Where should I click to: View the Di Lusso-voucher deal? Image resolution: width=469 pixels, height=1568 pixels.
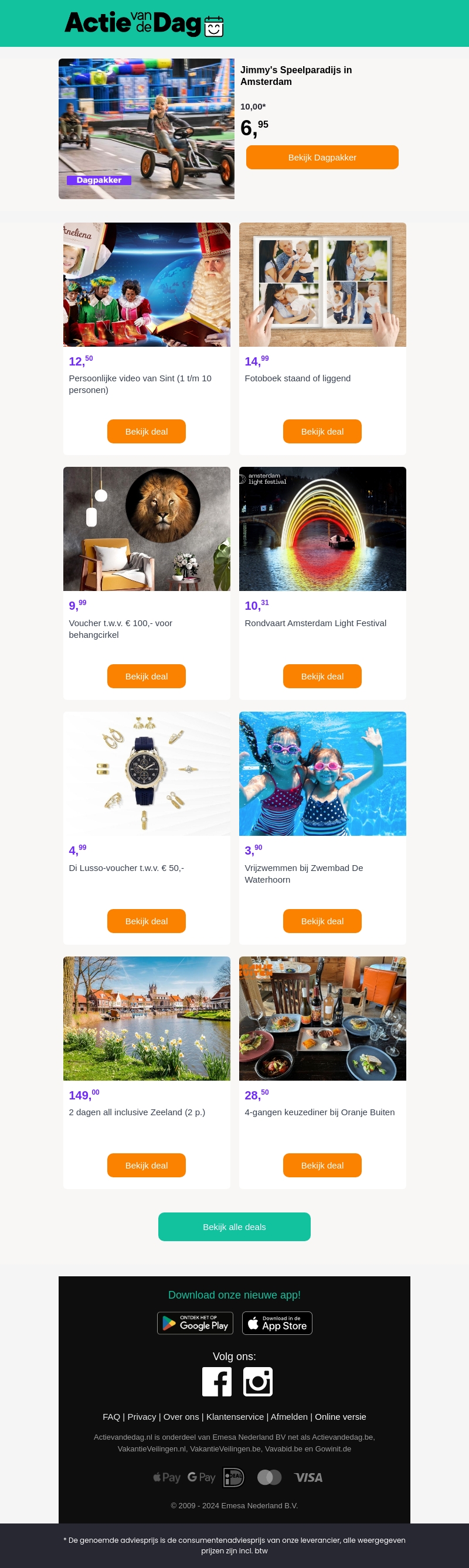(146, 921)
